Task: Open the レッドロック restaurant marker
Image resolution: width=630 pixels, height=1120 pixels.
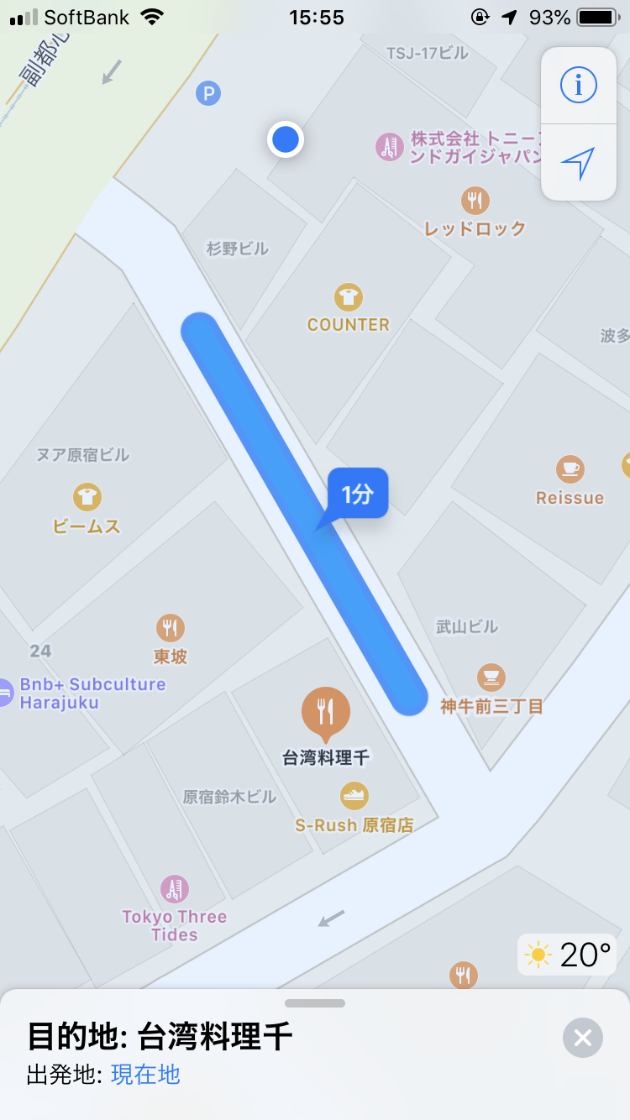Action: (475, 201)
